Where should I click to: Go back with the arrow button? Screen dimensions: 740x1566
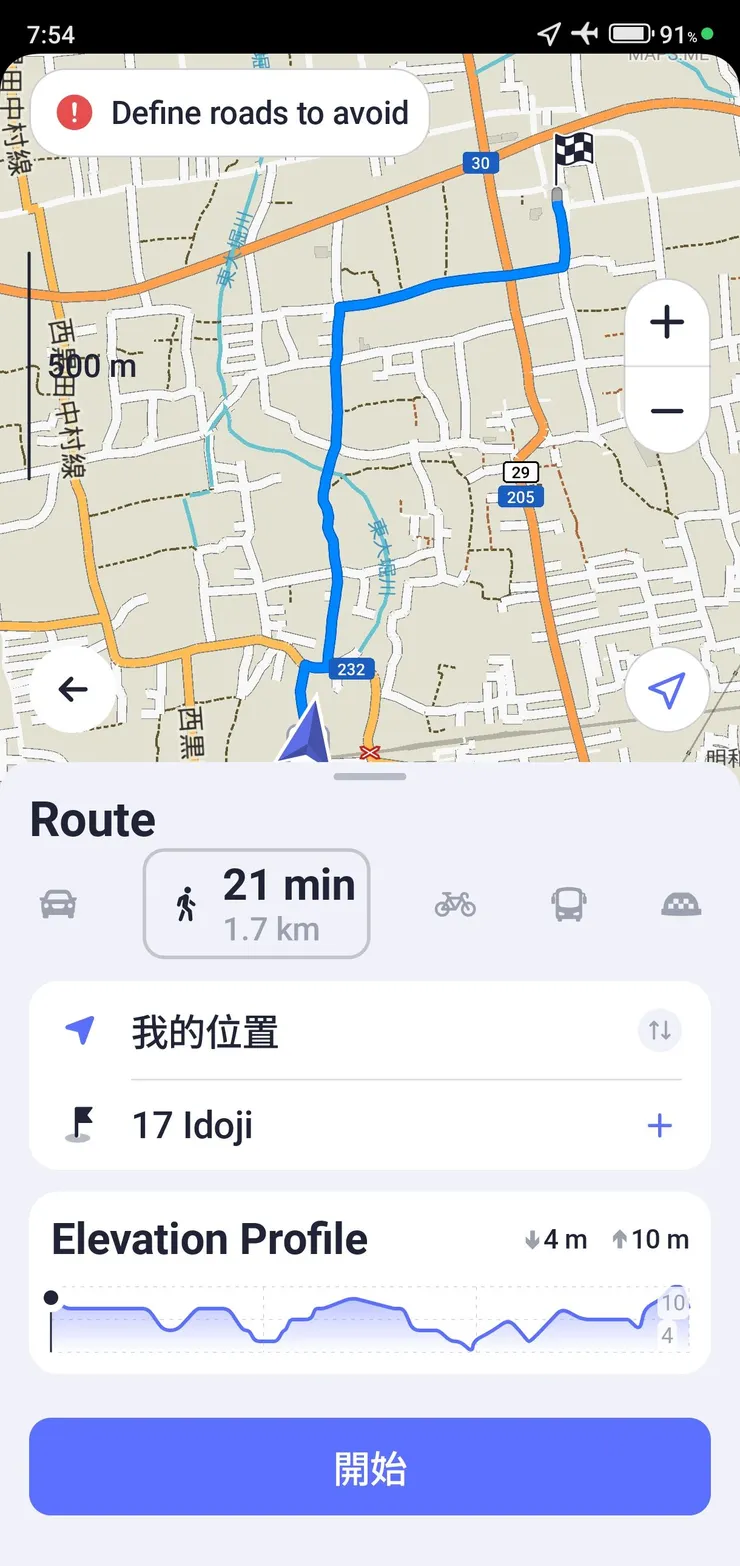click(71, 689)
